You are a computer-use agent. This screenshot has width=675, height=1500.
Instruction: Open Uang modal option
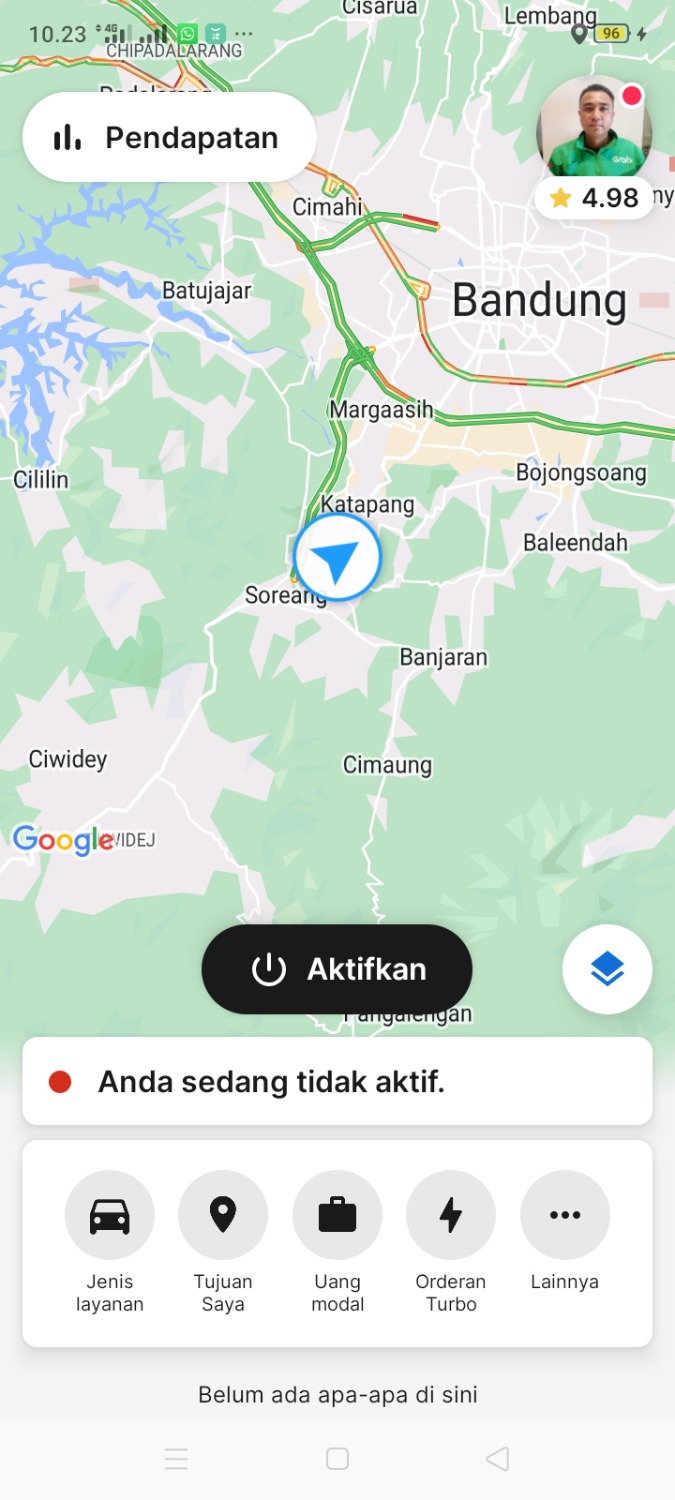pos(337,1215)
